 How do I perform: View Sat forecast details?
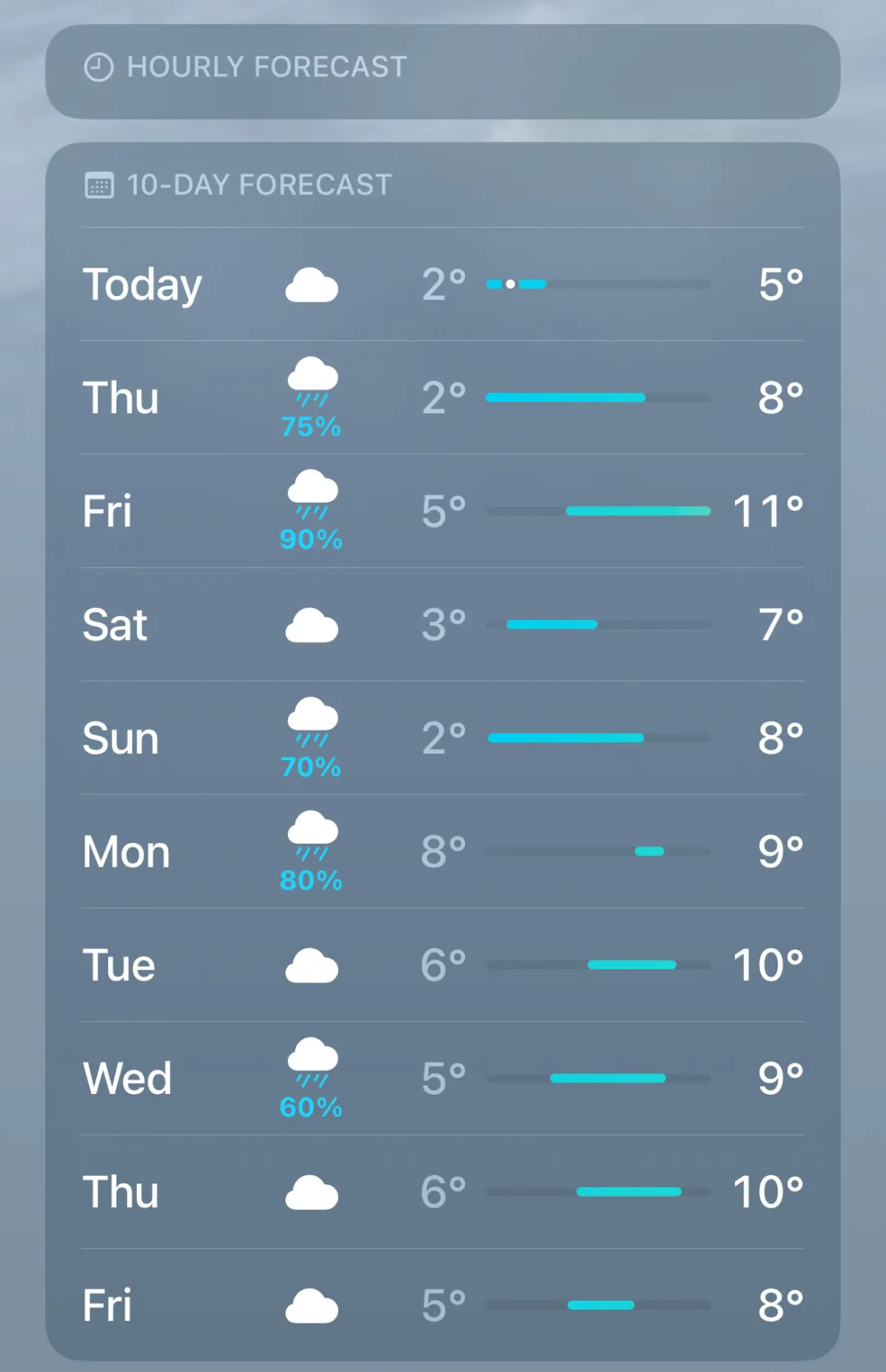(x=443, y=625)
